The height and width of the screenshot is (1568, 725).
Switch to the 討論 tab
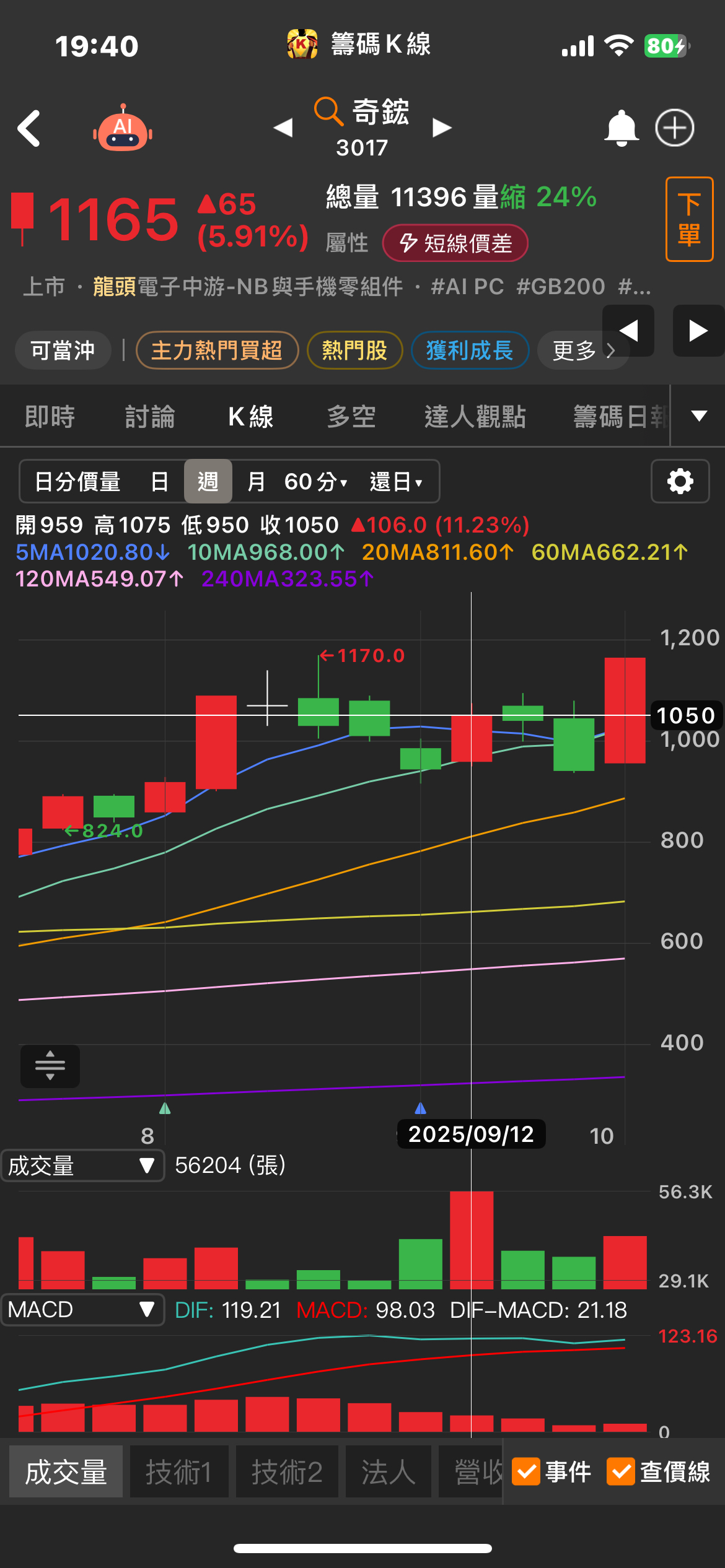pos(150,416)
